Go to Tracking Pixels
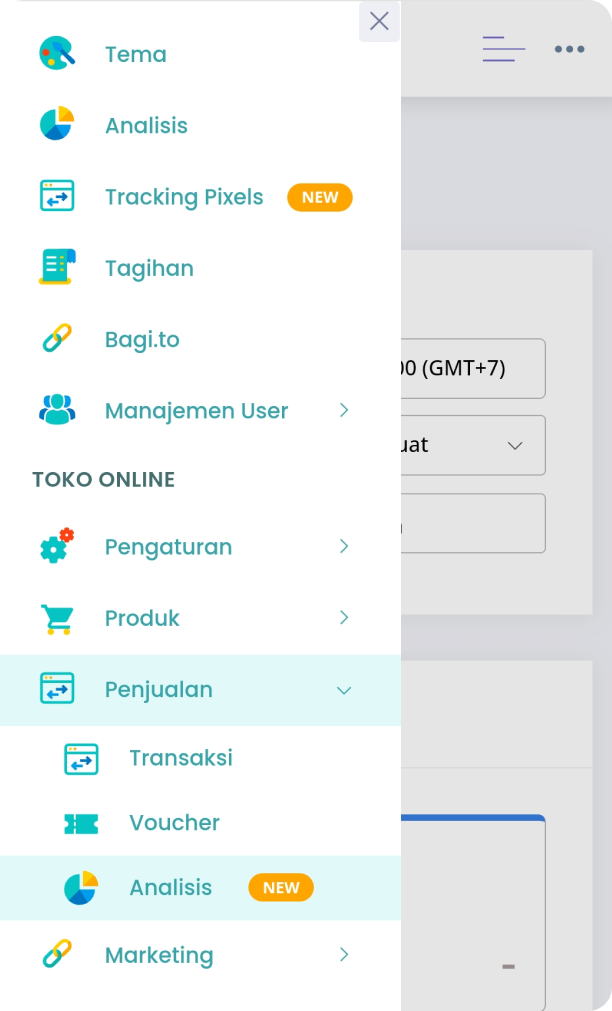This screenshot has height=1011, width=612. click(x=184, y=197)
